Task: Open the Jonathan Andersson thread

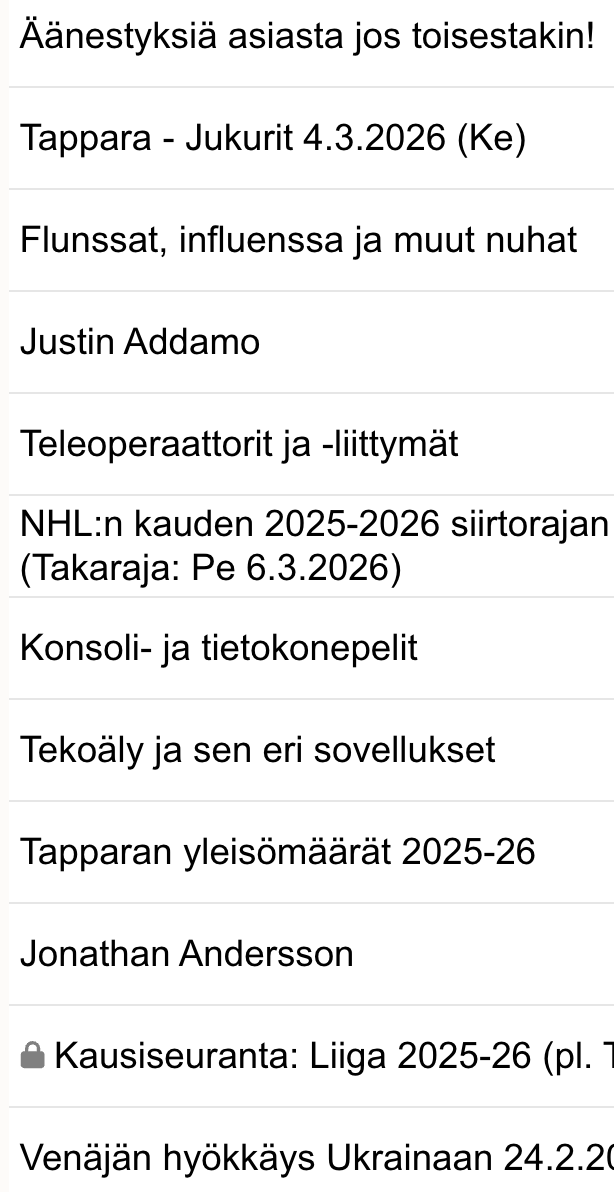Action: pos(187,954)
